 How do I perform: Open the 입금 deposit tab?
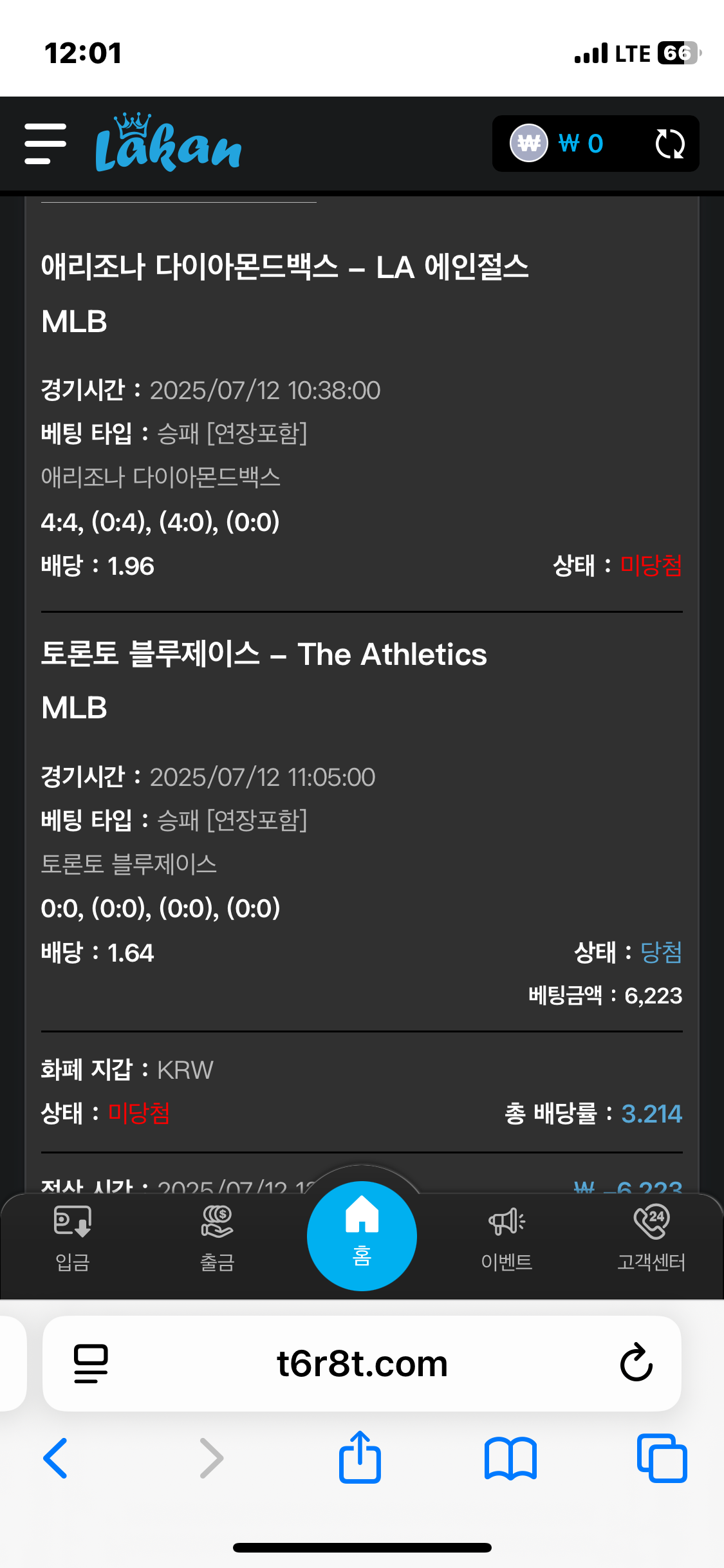pyautogui.click(x=72, y=1238)
